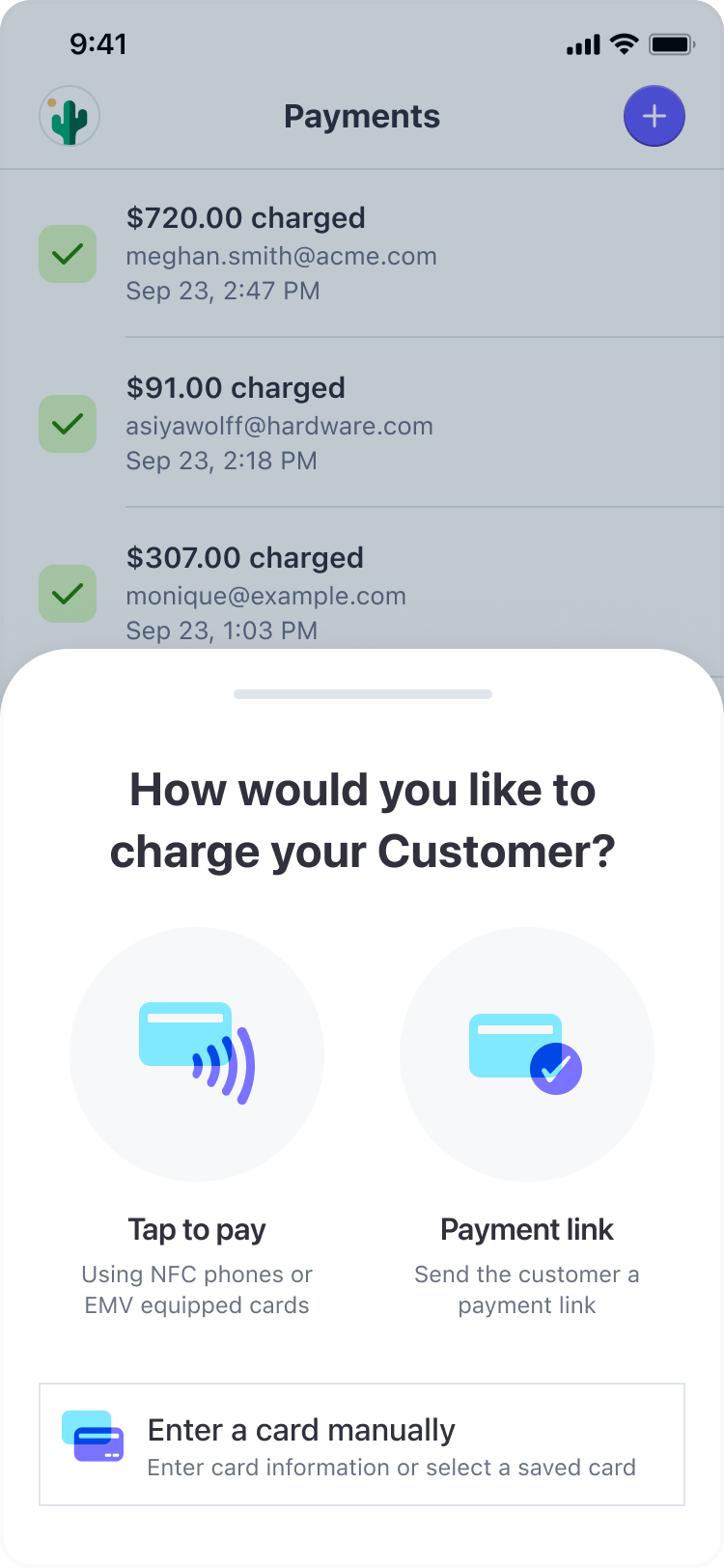Tap the sheet's drag handle
Image resolution: width=724 pixels, height=1568 pixels.
362,694
